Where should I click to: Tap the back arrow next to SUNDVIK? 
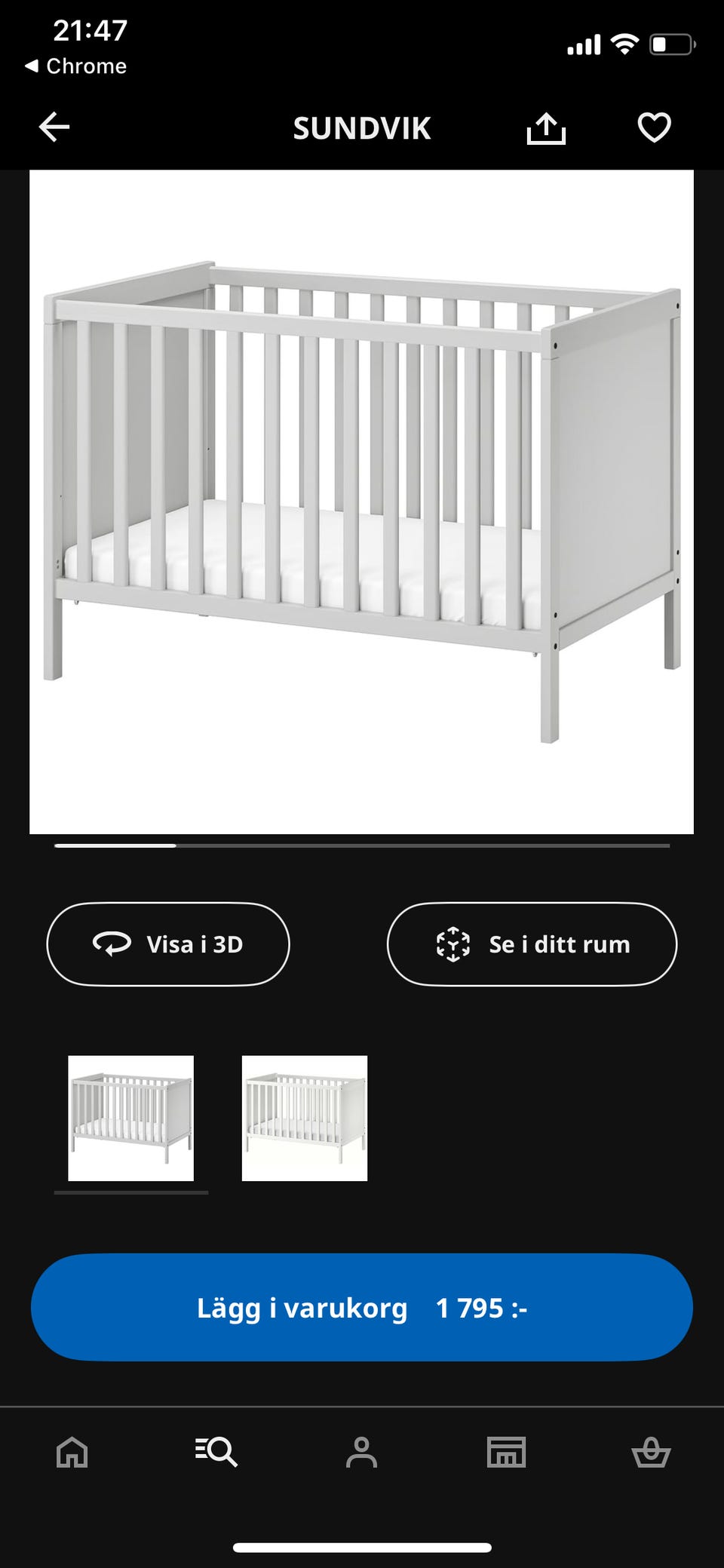54,127
